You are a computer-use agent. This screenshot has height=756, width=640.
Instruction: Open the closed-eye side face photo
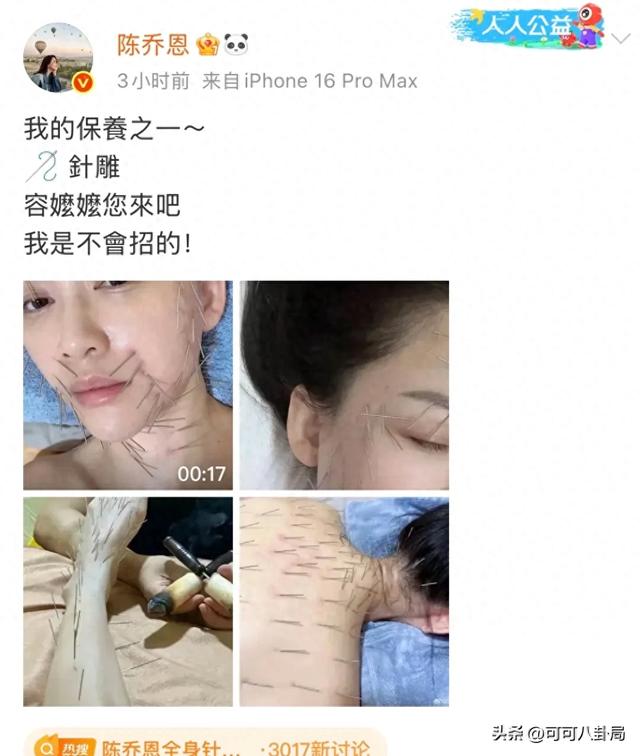(344, 385)
